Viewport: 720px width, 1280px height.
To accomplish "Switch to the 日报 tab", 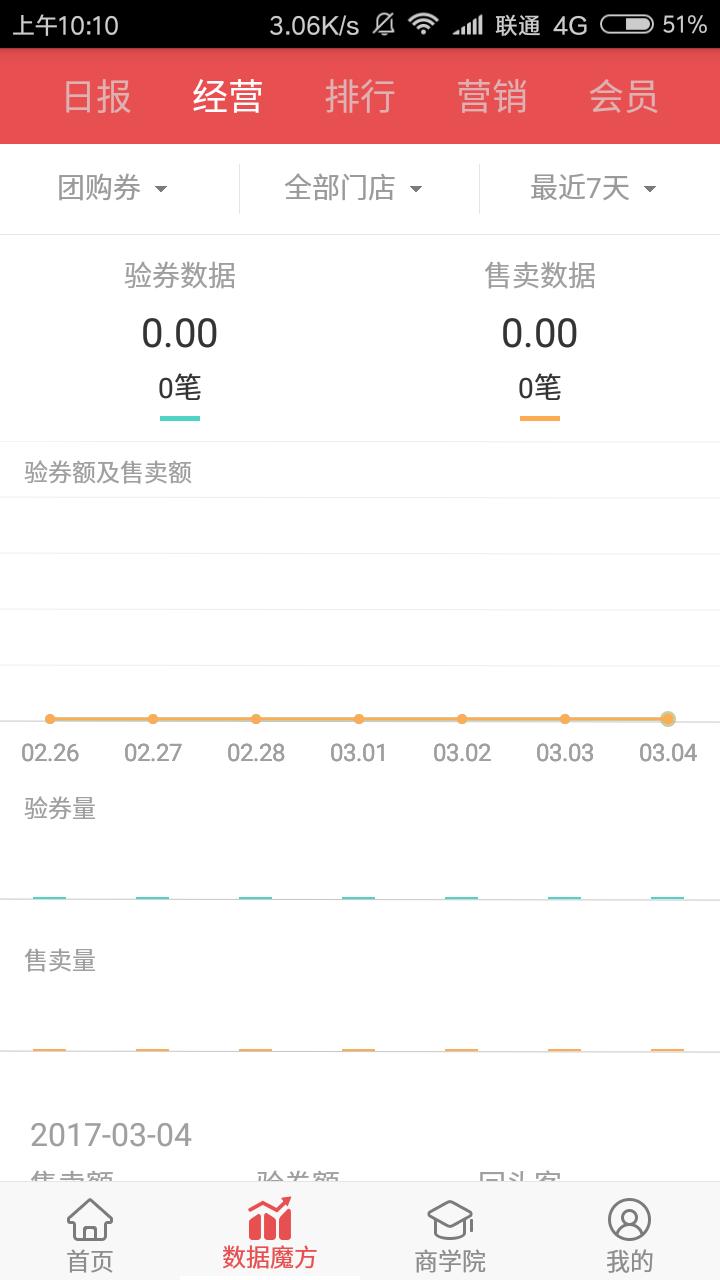I will coord(94,96).
